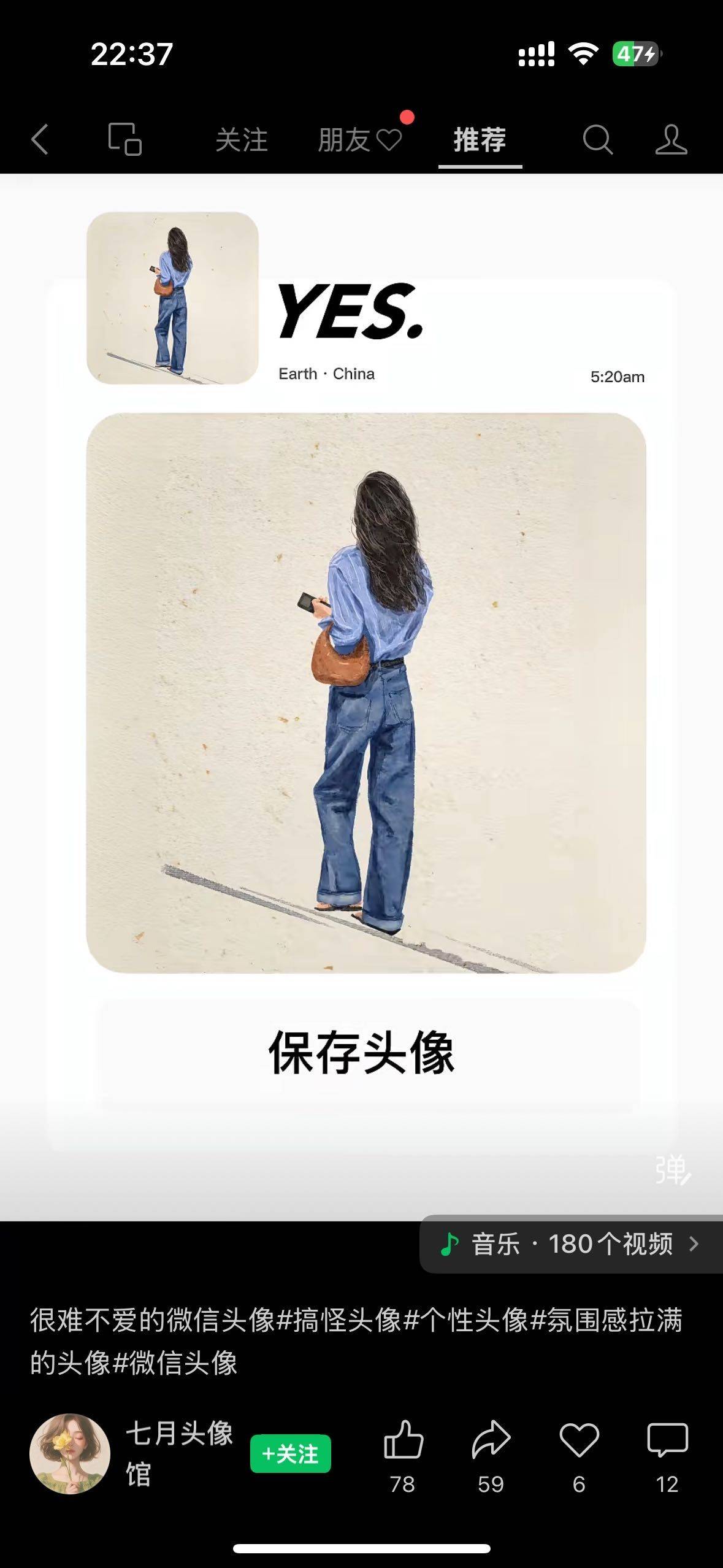Open search with the magnifier icon
The height and width of the screenshot is (1568, 723).
[x=597, y=140]
